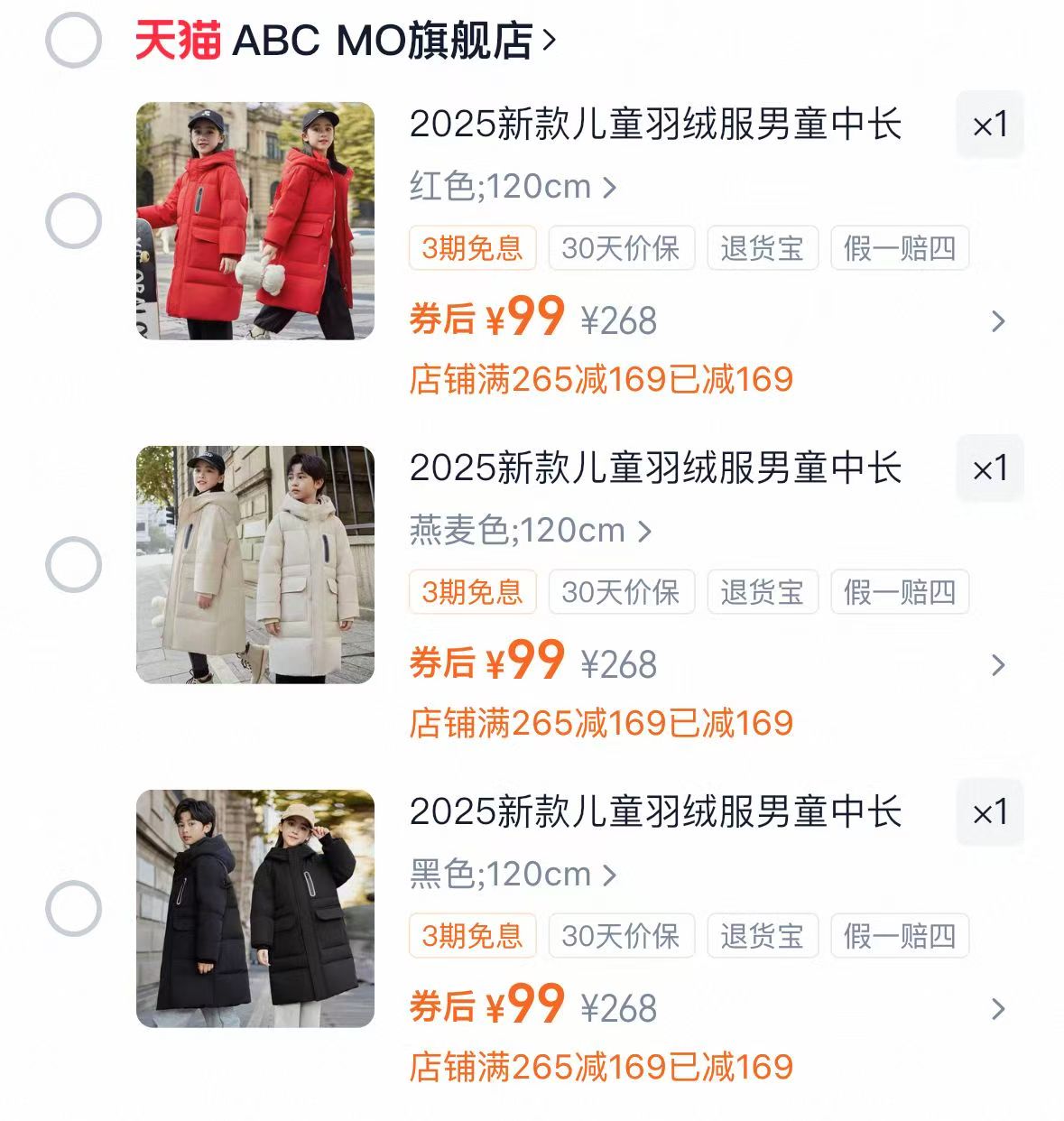Expand price details for the red jacket

(997, 321)
